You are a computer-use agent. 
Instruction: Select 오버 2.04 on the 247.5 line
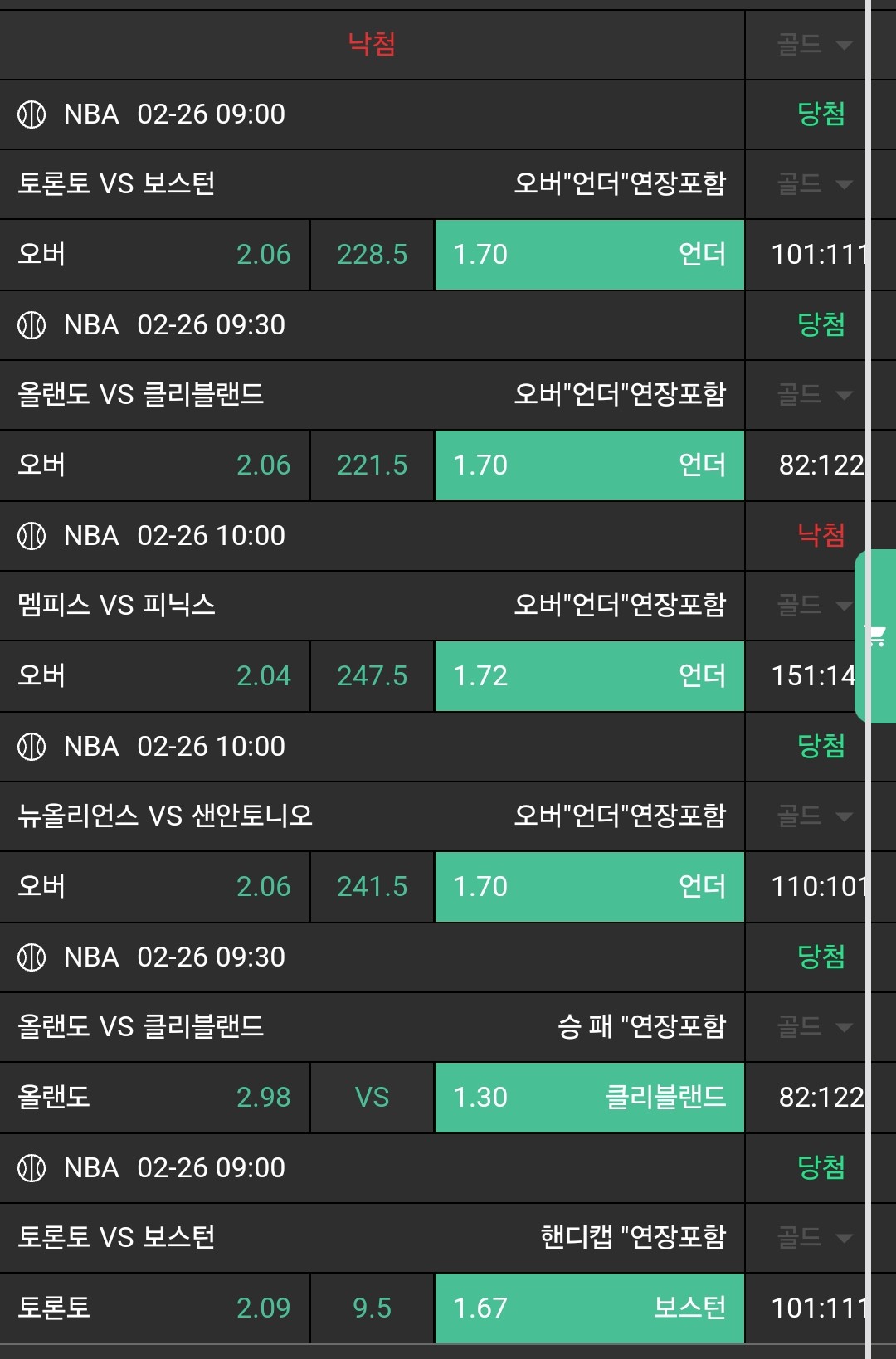[154, 675]
